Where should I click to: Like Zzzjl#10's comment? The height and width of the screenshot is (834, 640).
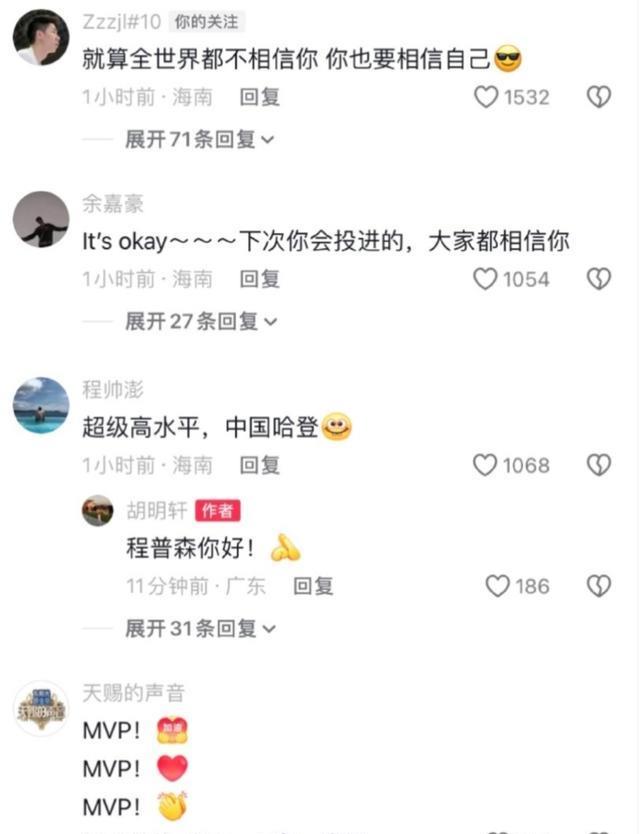[486, 97]
